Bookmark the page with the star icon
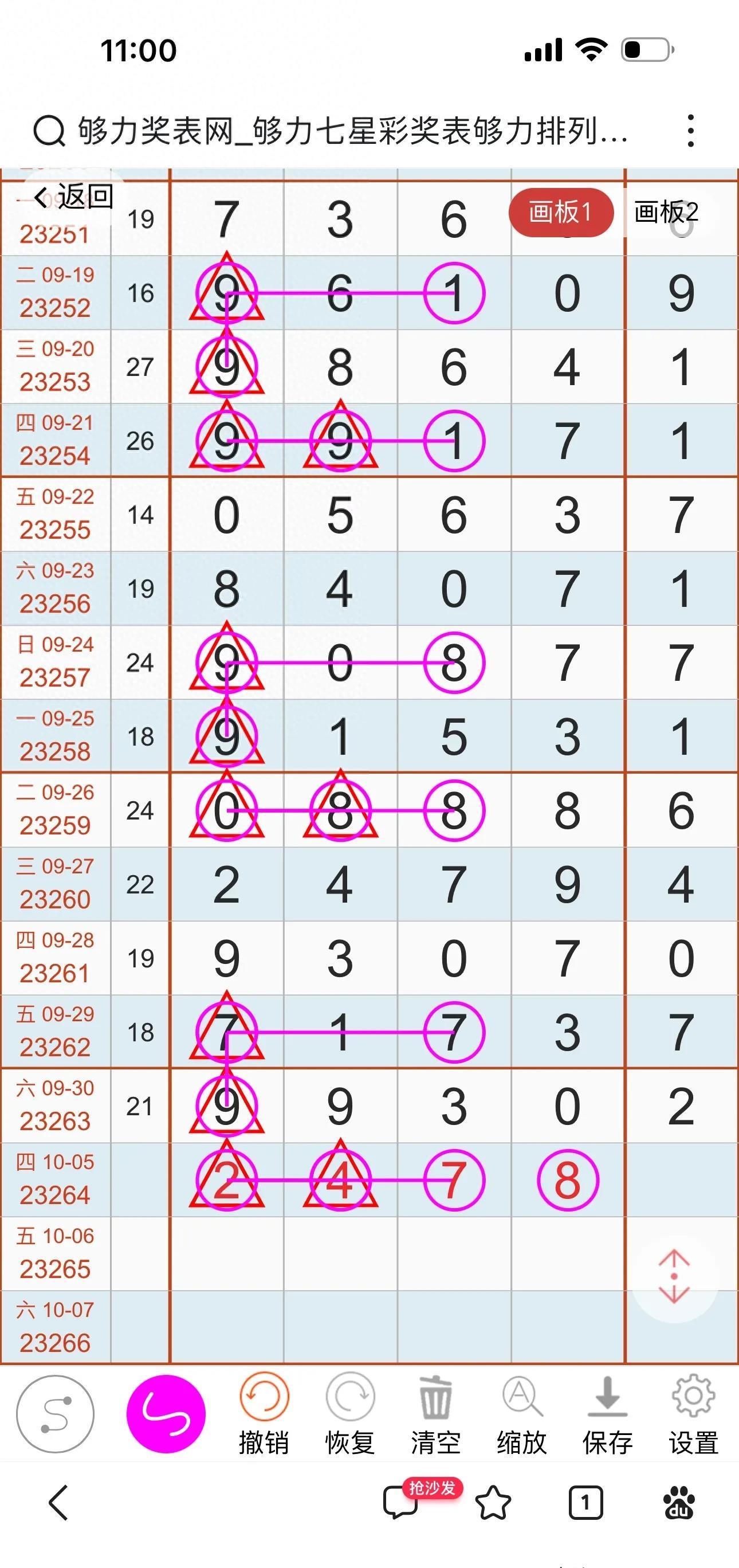This screenshot has width=739, height=1568. [493, 1503]
